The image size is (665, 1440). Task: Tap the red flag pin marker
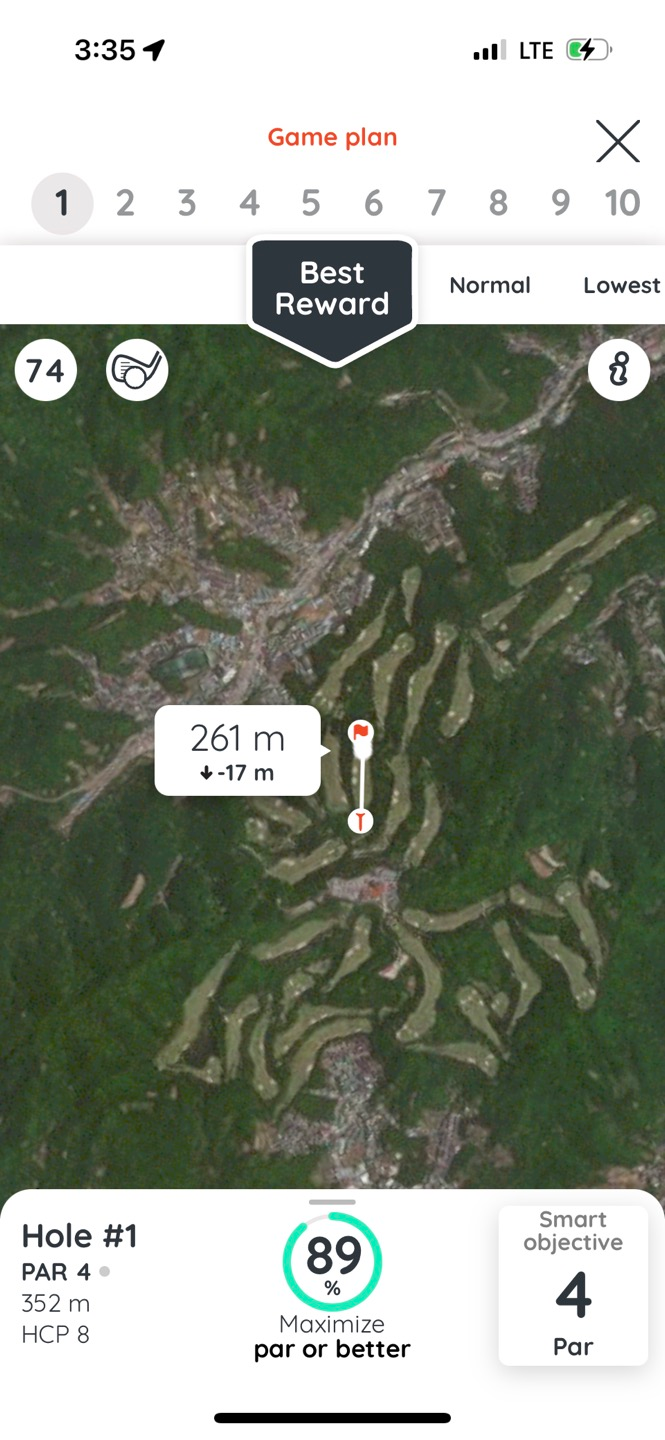[x=360, y=734]
